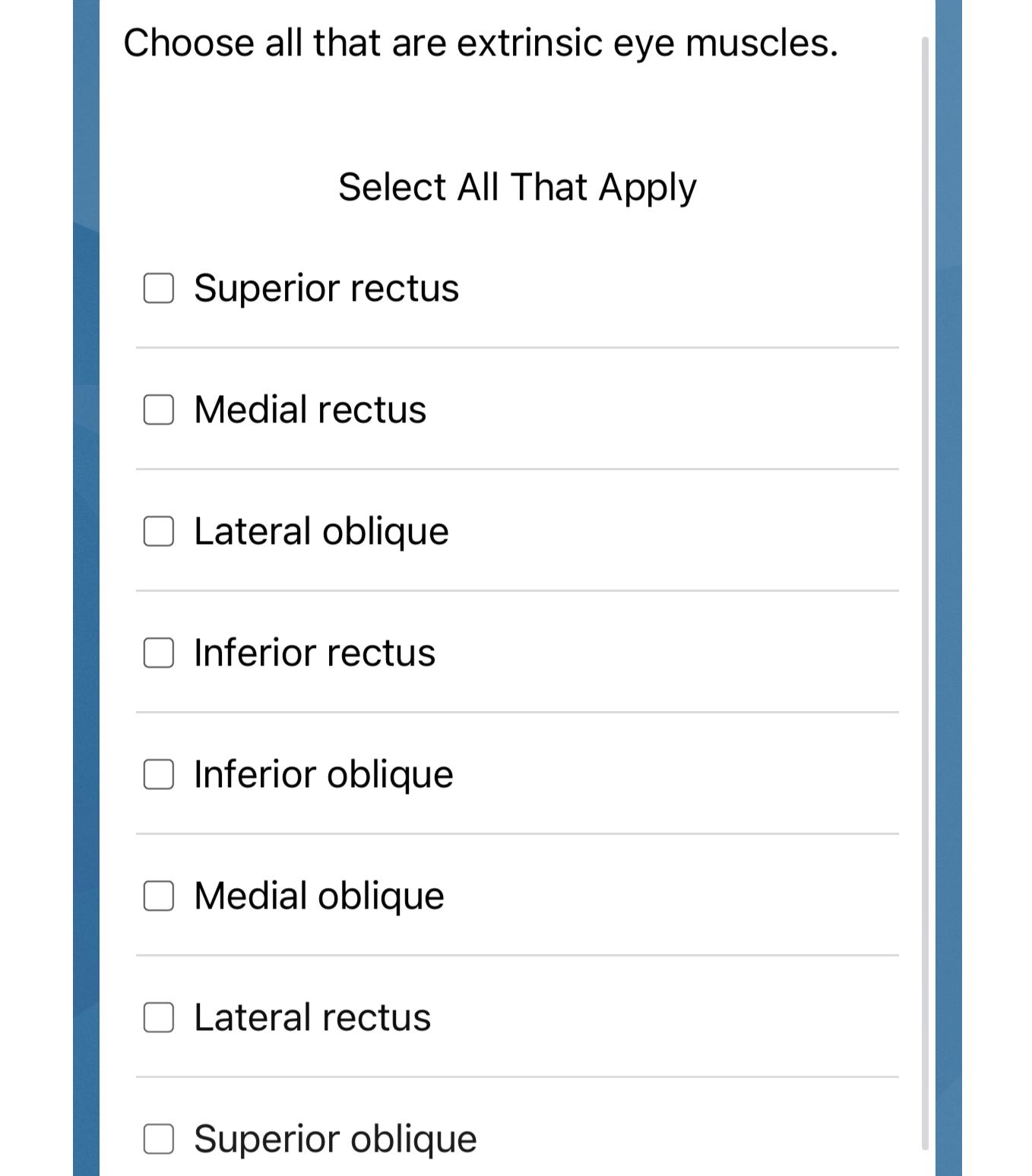Tick the Lateral oblique checkbox
Image resolution: width=1032 pixels, height=1176 pixels.
(x=159, y=531)
